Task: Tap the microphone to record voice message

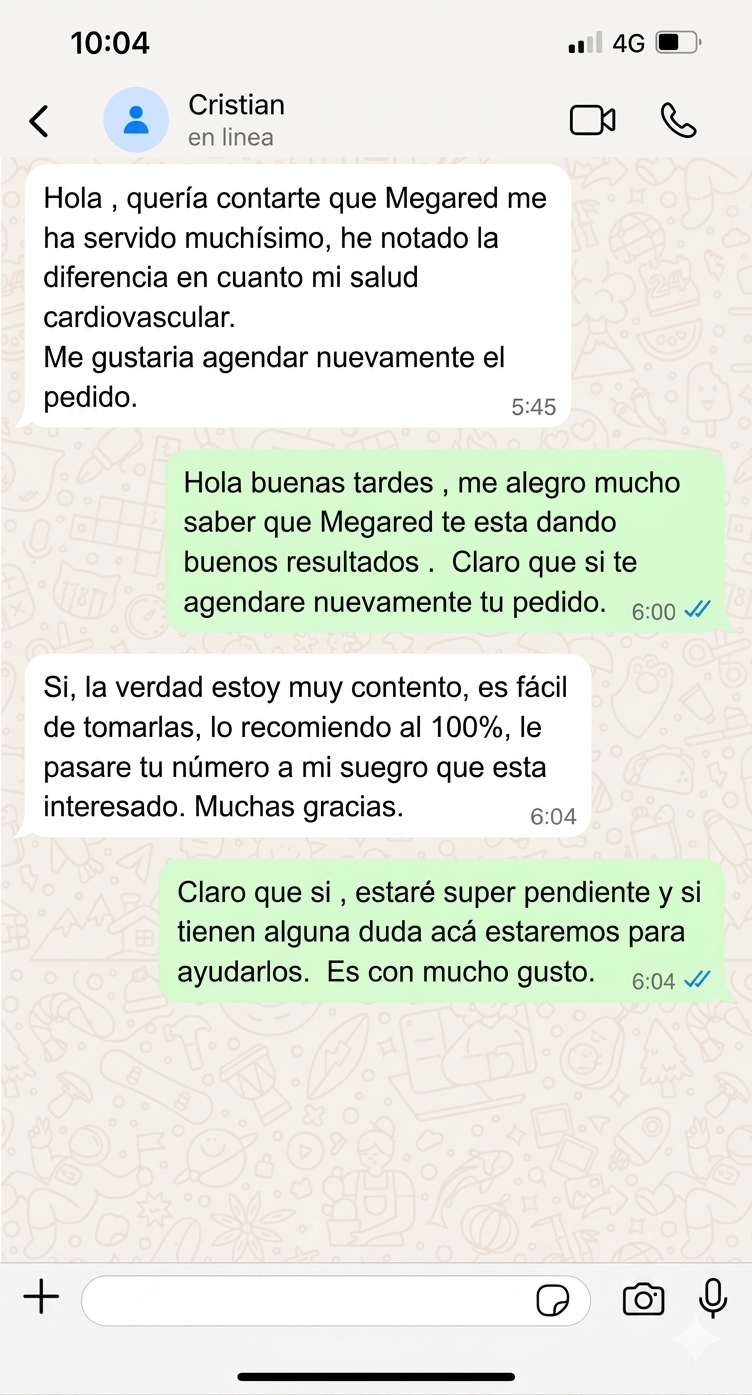Action: click(713, 1298)
